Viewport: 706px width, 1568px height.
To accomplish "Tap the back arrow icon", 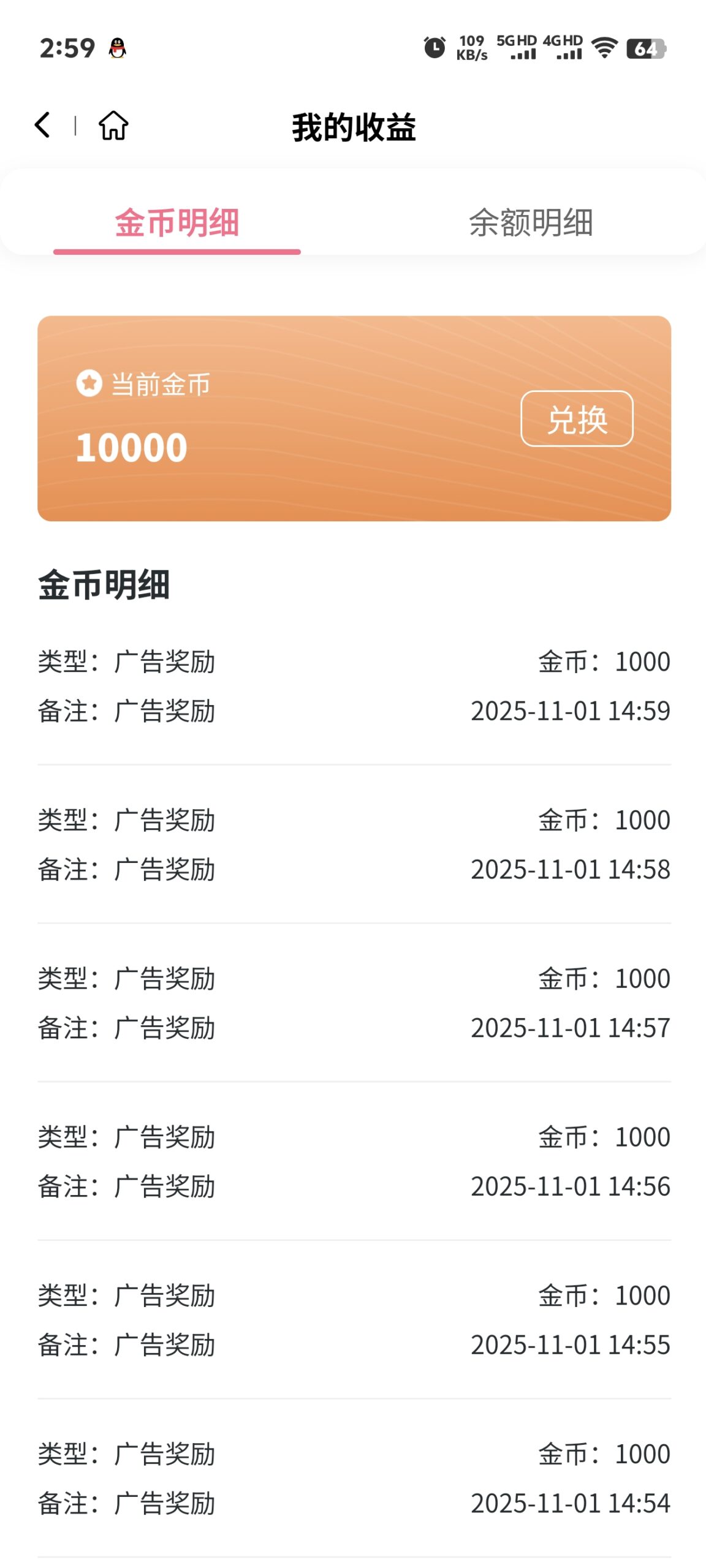I will 43,126.
